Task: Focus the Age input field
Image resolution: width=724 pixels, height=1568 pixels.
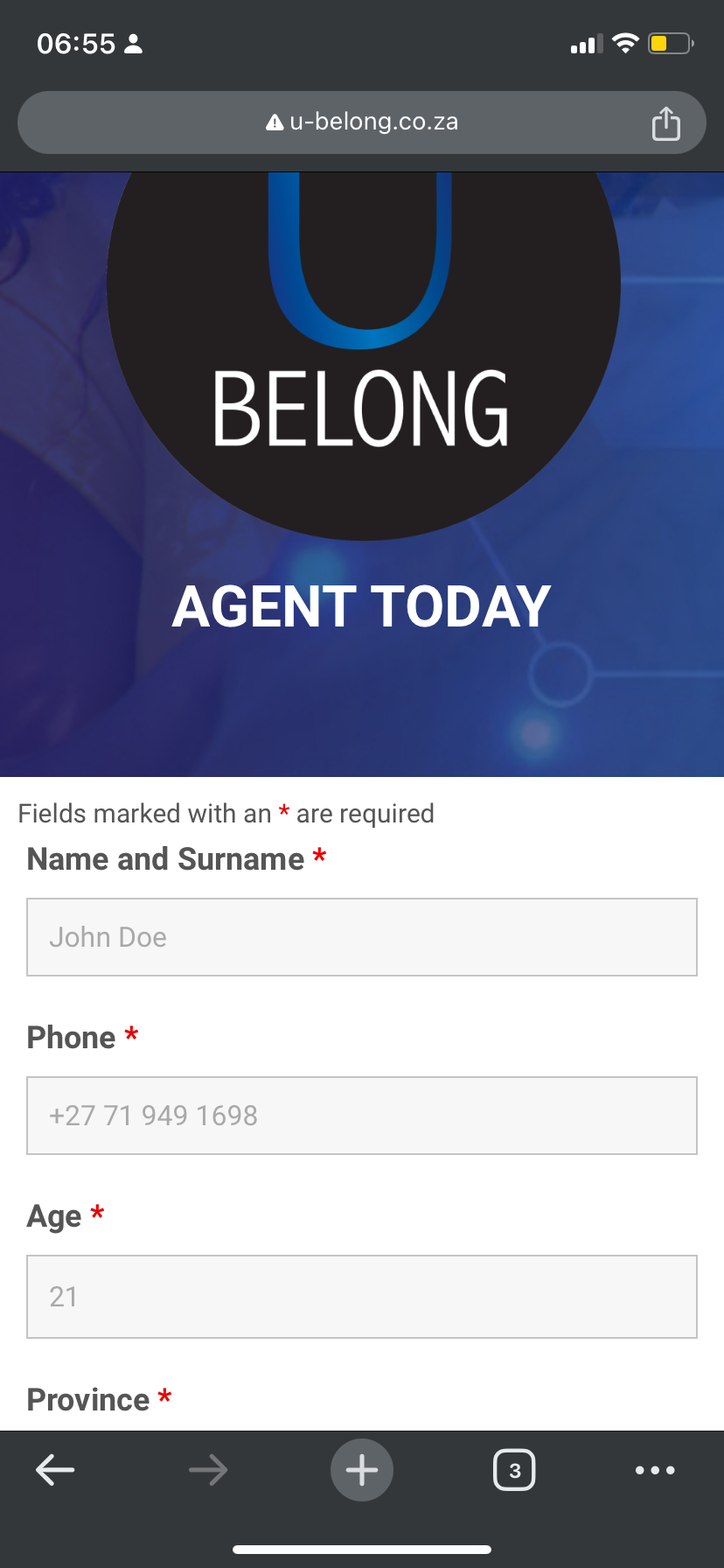Action: 361,1297
